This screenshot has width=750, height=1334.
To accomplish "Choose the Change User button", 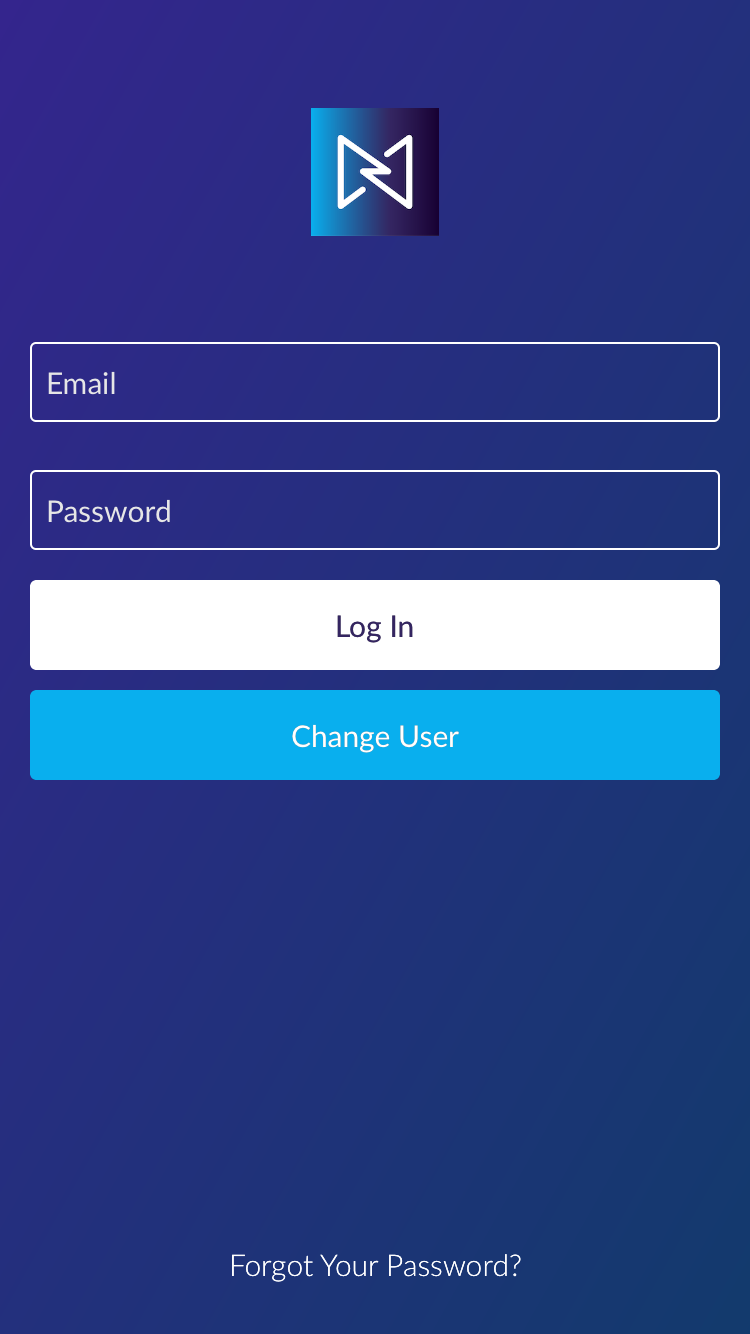I will [x=375, y=735].
